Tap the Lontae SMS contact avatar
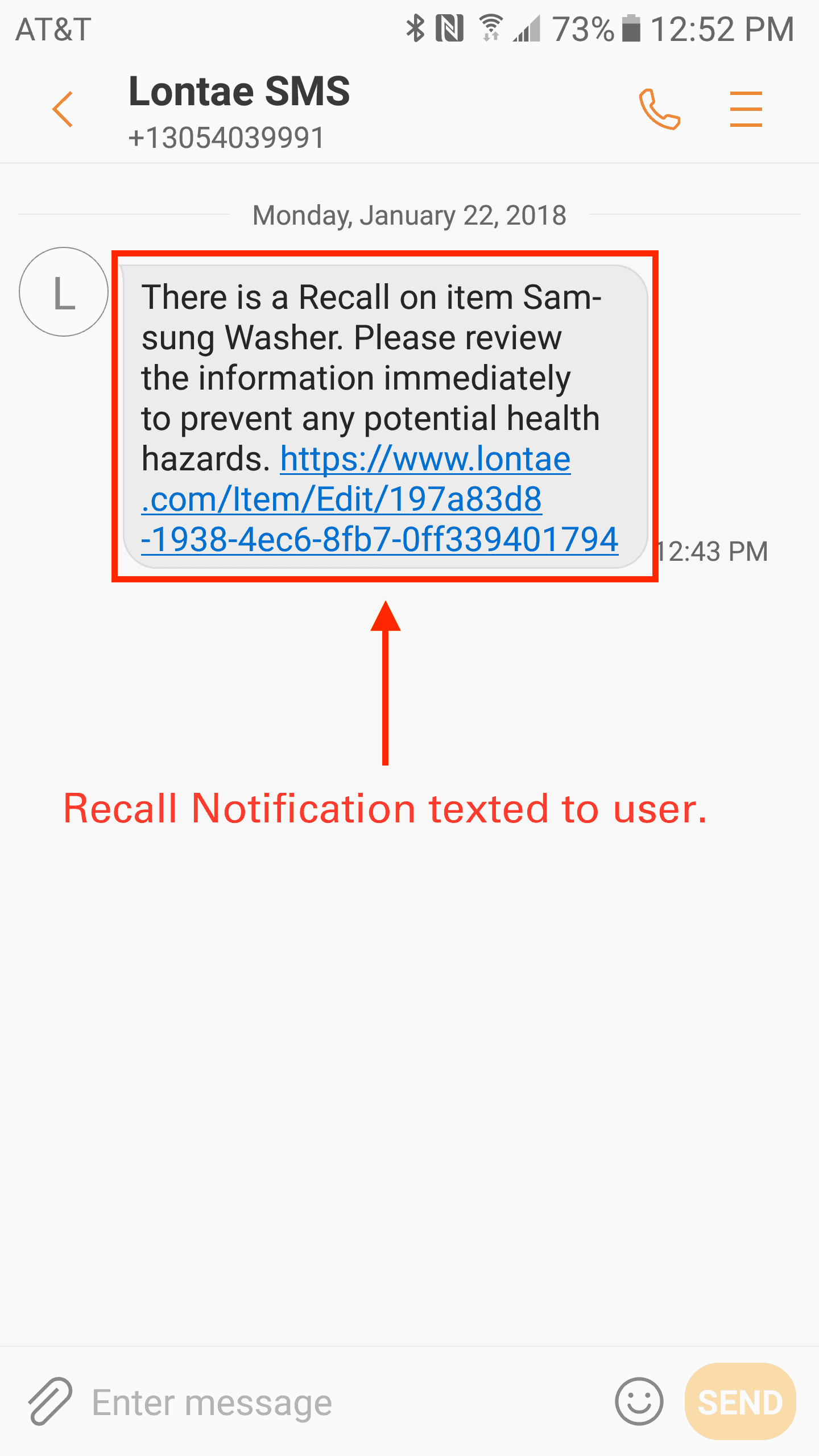Screen dimensions: 819x1456 pyautogui.click(x=64, y=292)
